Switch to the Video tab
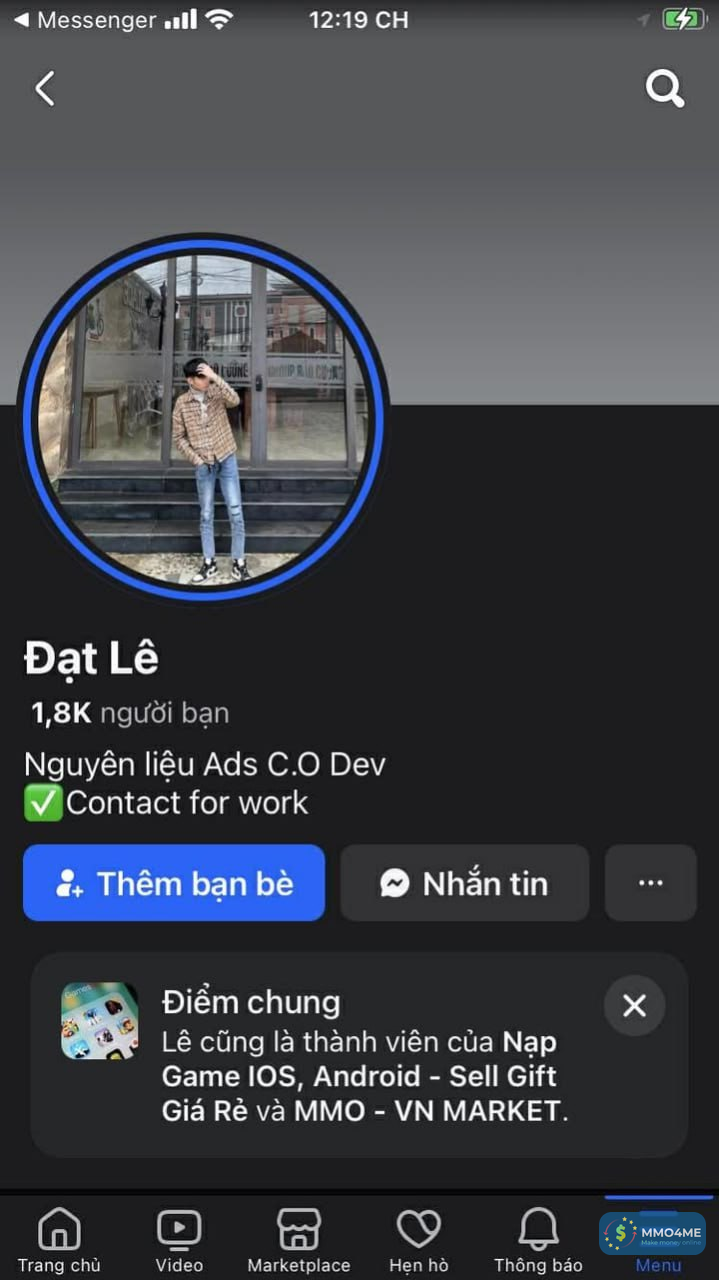719x1280 pixels. pos(179,1240)
